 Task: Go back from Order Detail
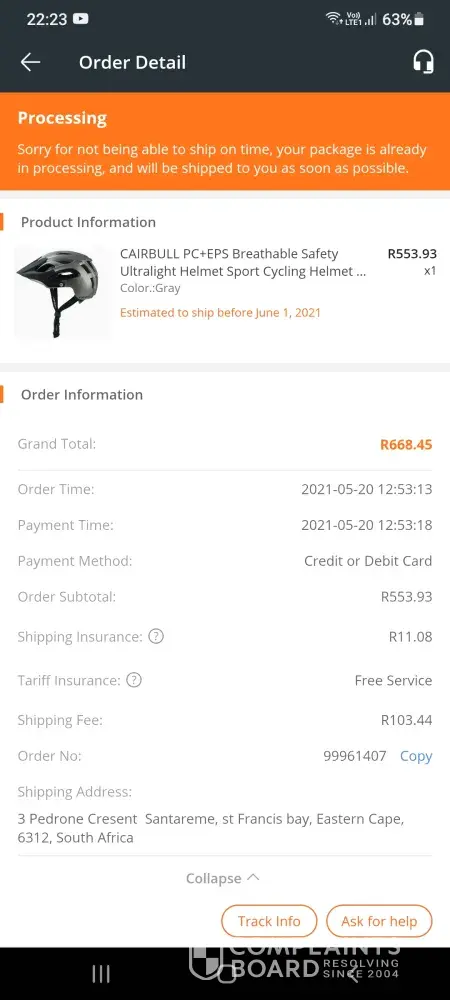coord(30,62)
